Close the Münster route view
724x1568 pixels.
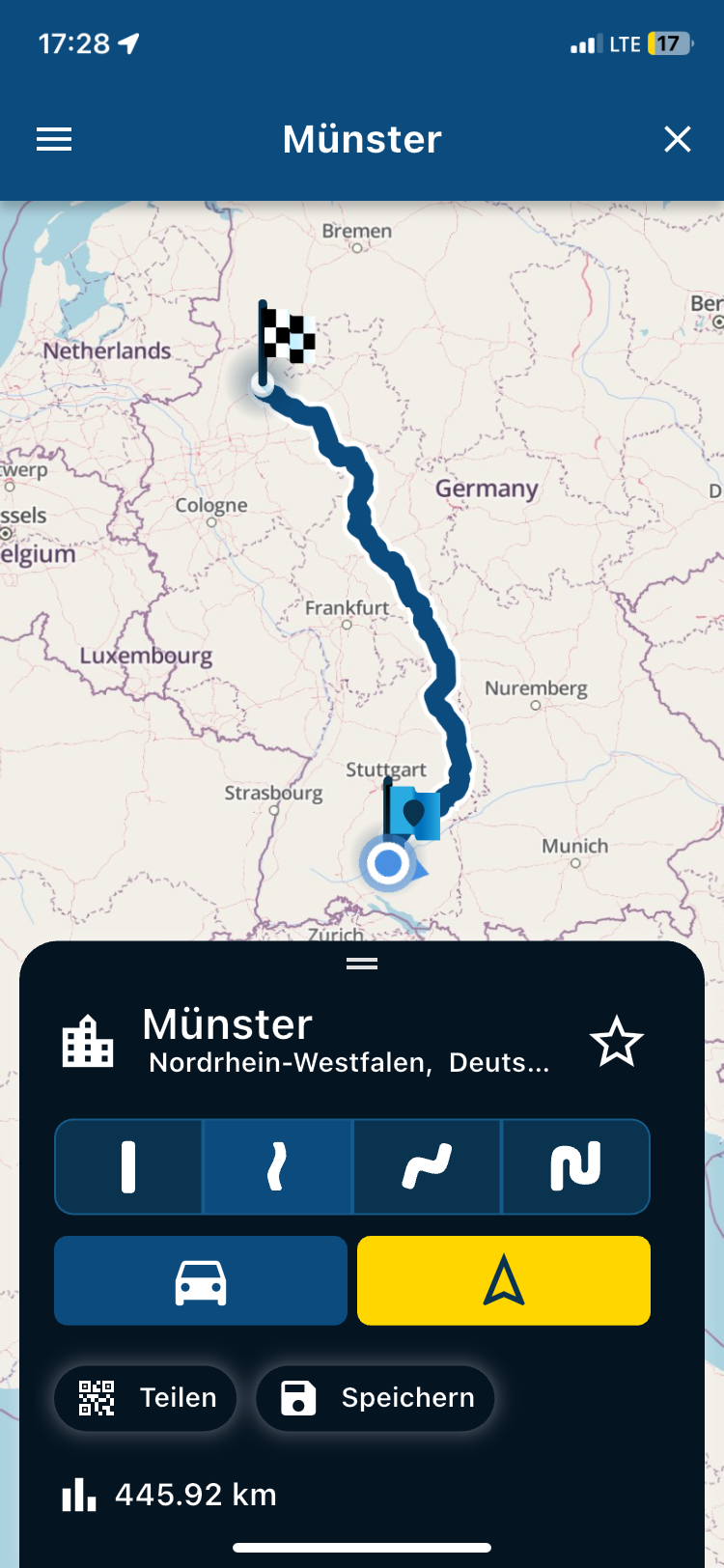678,140
